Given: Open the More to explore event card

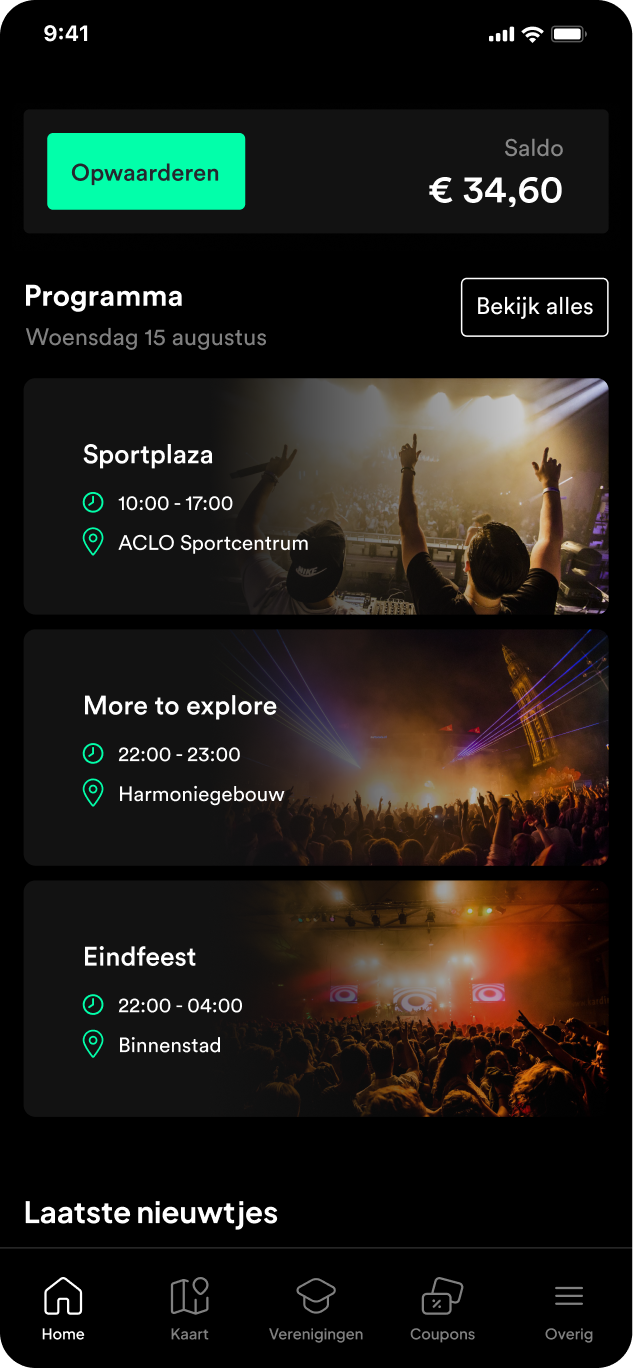Looking at the screenshot, I should 316,747.
